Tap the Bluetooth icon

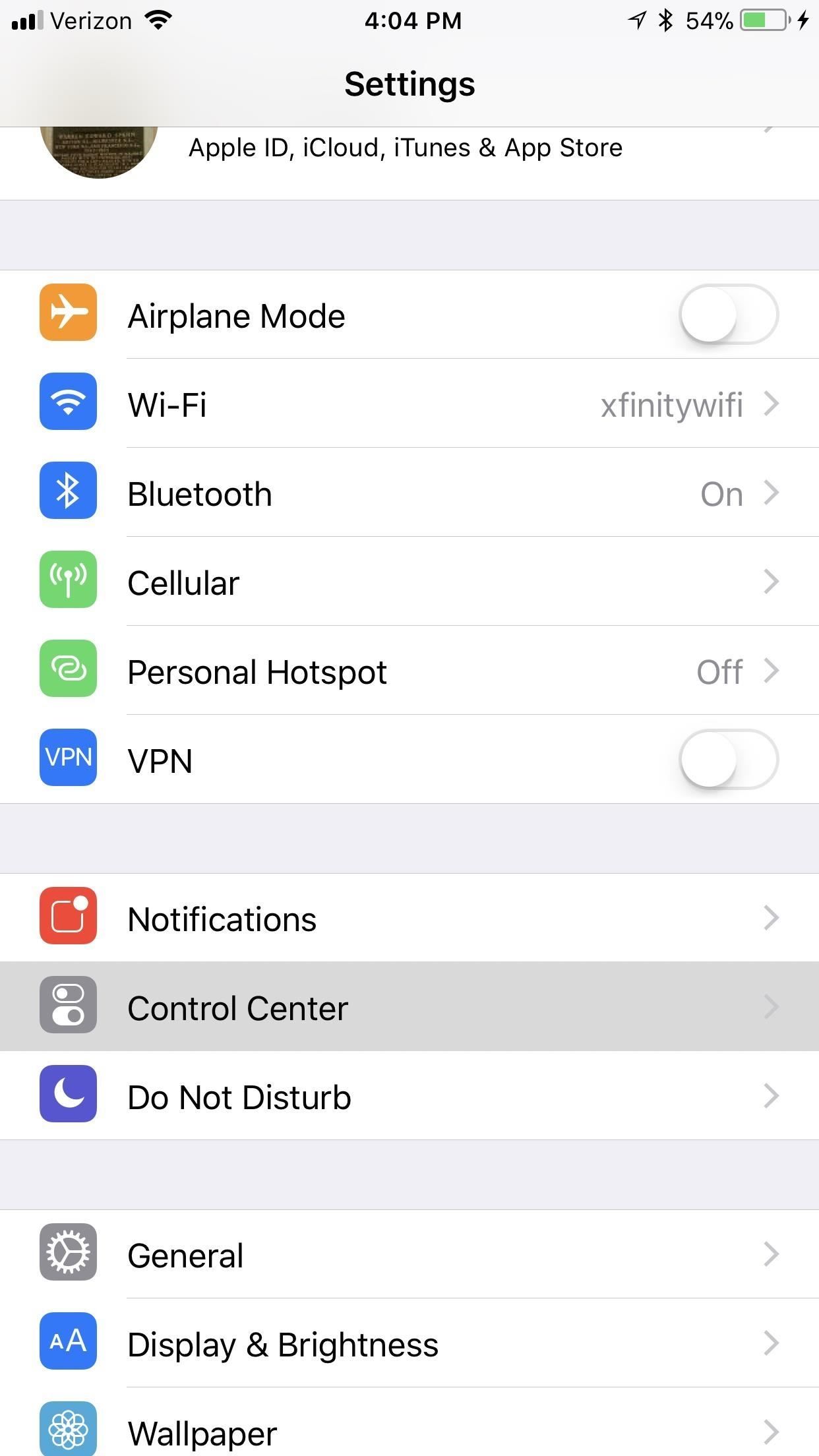coord(68,491)
